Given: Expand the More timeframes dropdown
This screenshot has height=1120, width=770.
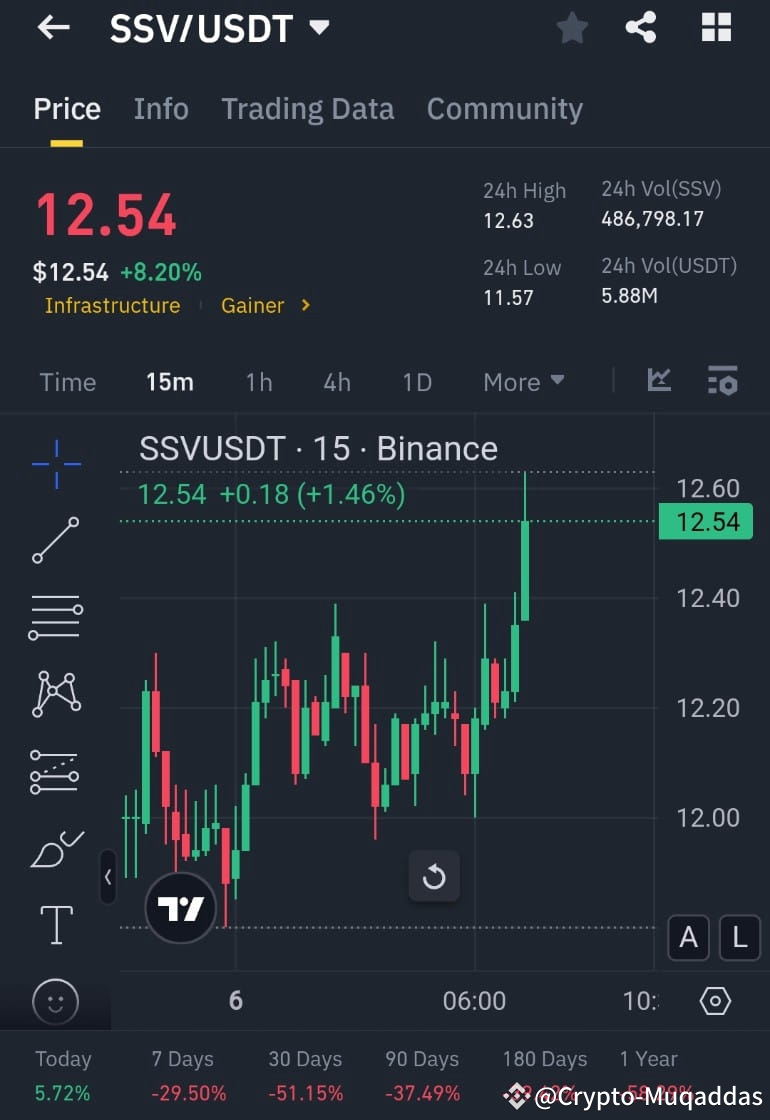Looking at the screenshot, I should [x=523, y=381].
